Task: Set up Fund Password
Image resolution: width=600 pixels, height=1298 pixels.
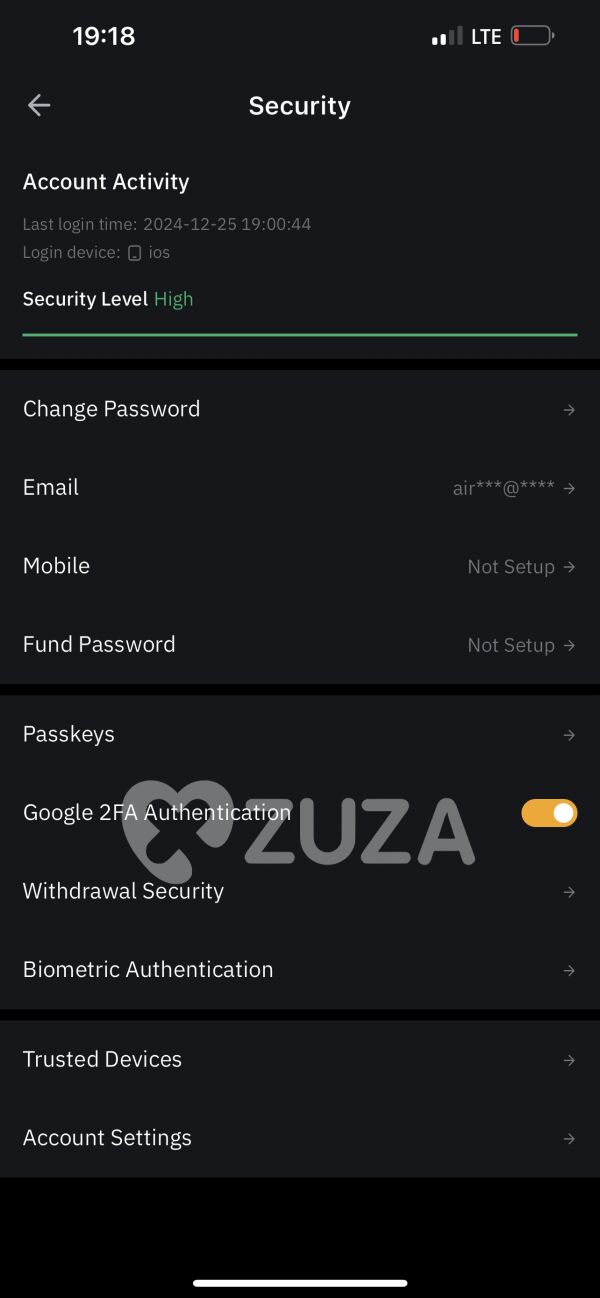Action: [300, 645]
